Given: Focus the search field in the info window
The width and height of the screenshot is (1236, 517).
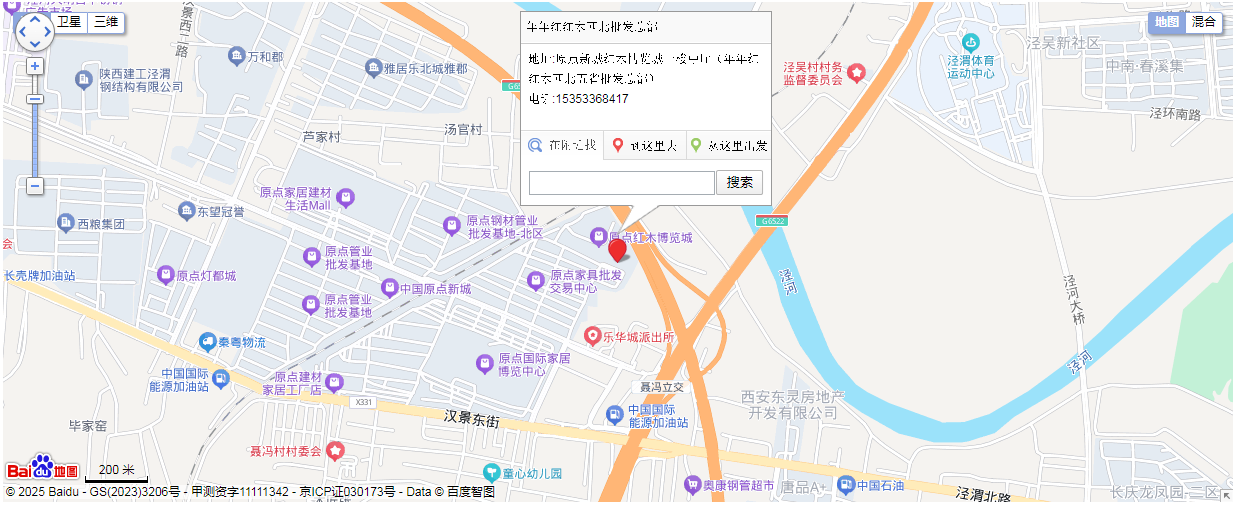Looking at the screenshot, I should [621, 183].
